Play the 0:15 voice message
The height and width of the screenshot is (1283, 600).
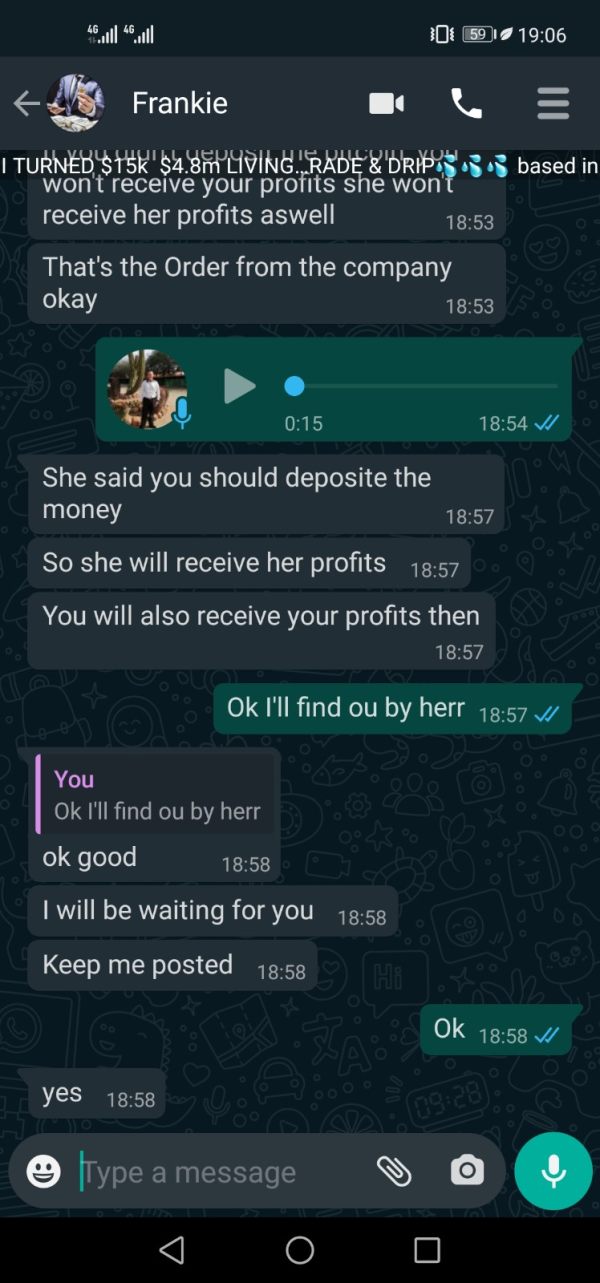[239, 386]
